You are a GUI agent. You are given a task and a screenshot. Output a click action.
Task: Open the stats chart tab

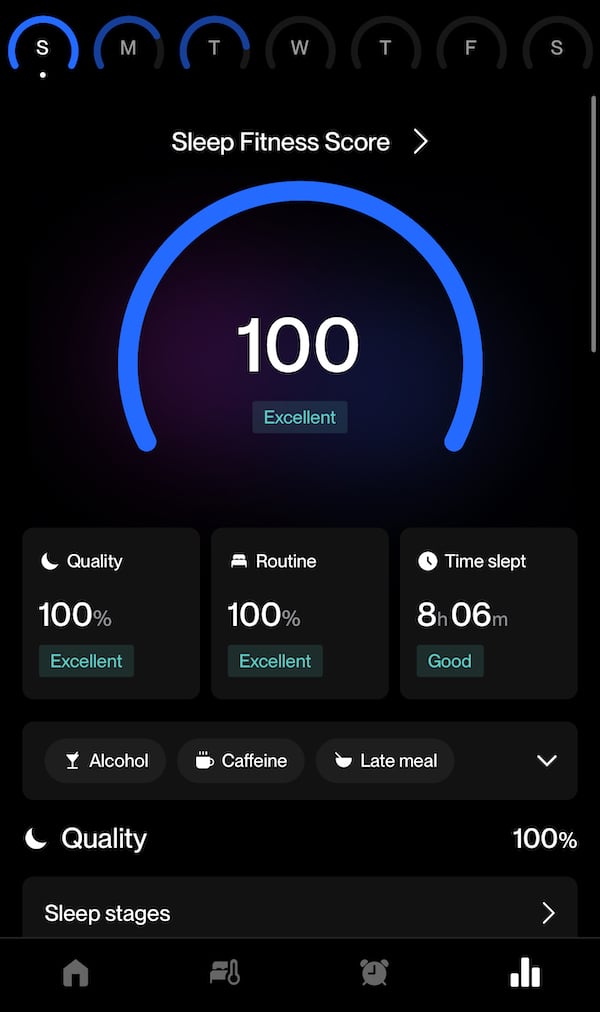coord(525,973)
